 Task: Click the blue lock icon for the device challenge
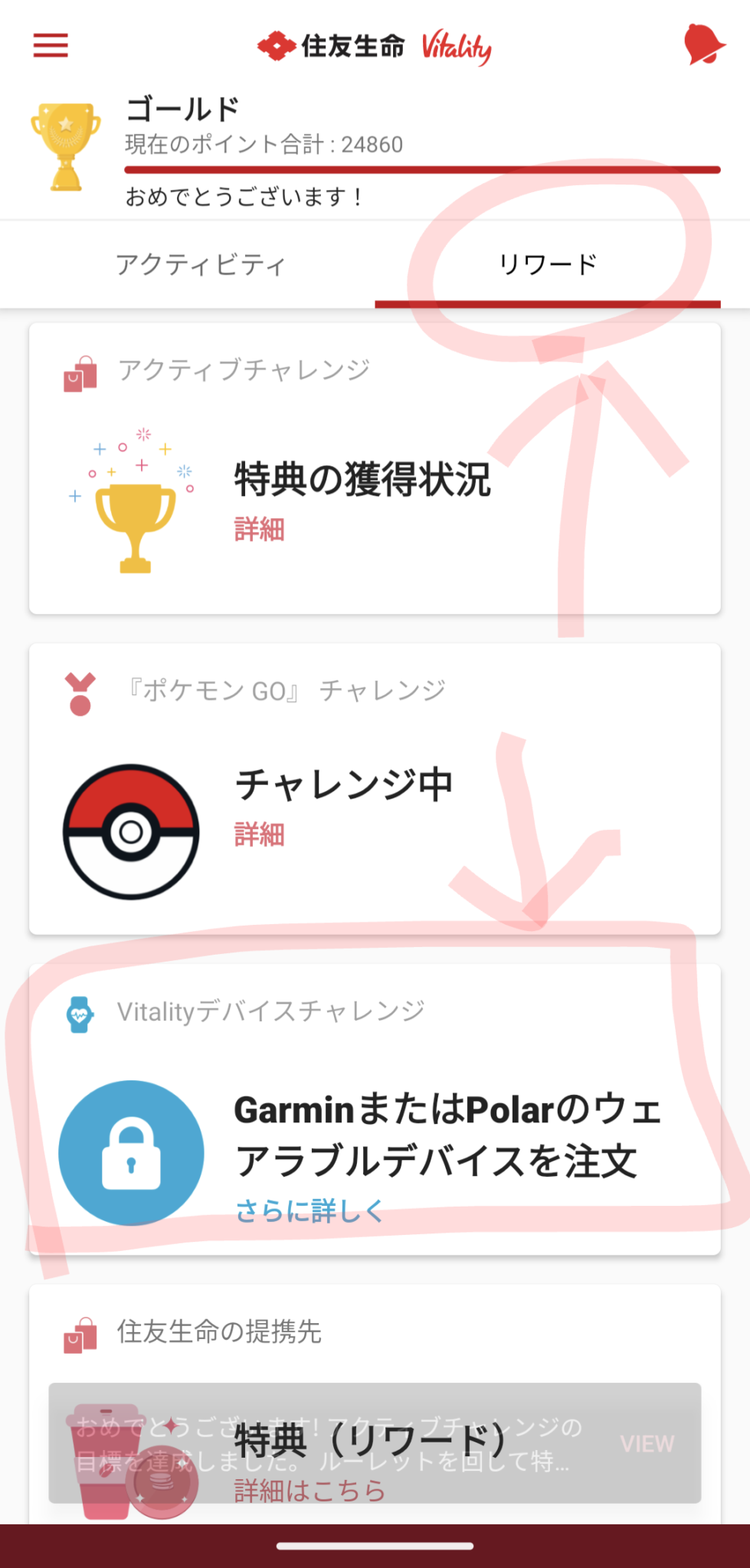131,1151
